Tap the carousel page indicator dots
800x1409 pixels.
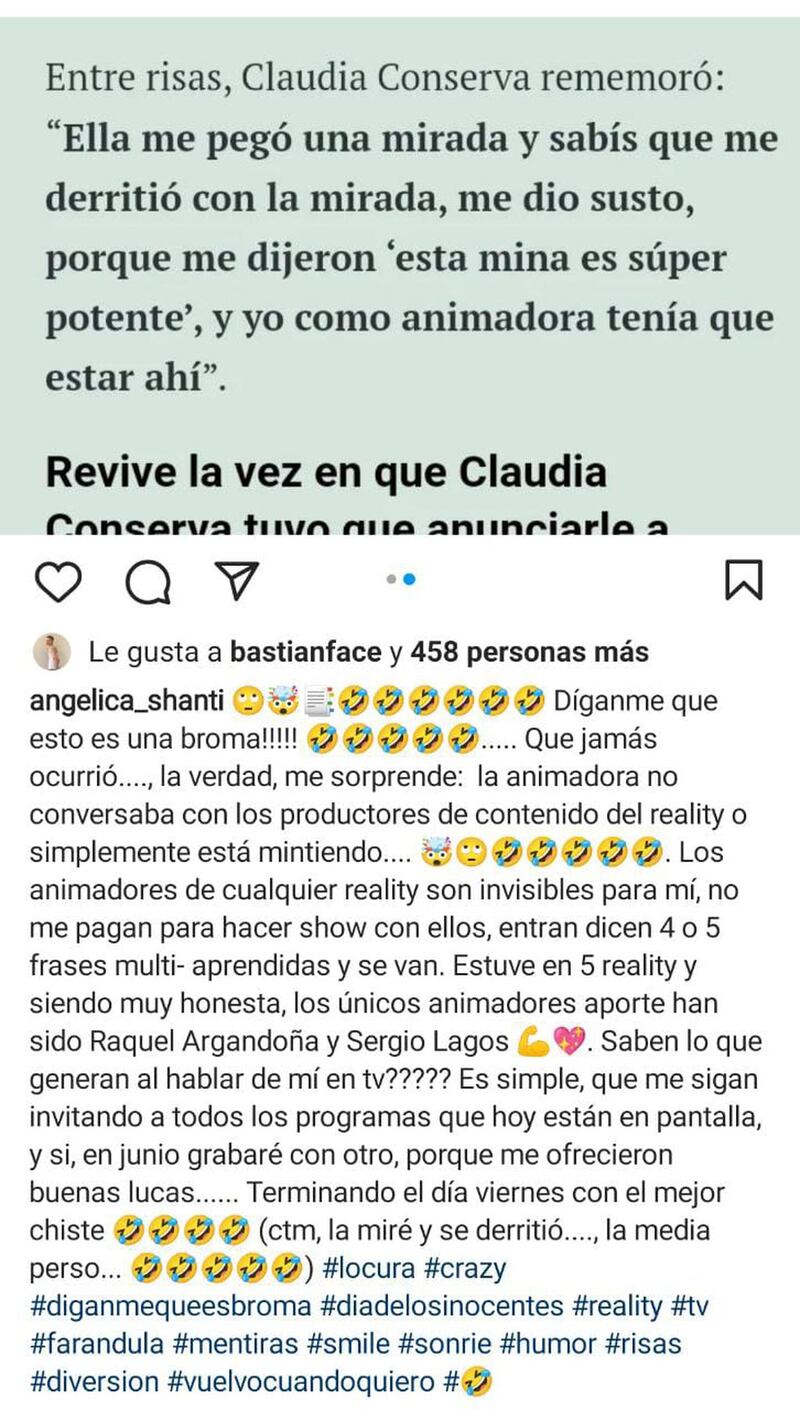(400, 578)
